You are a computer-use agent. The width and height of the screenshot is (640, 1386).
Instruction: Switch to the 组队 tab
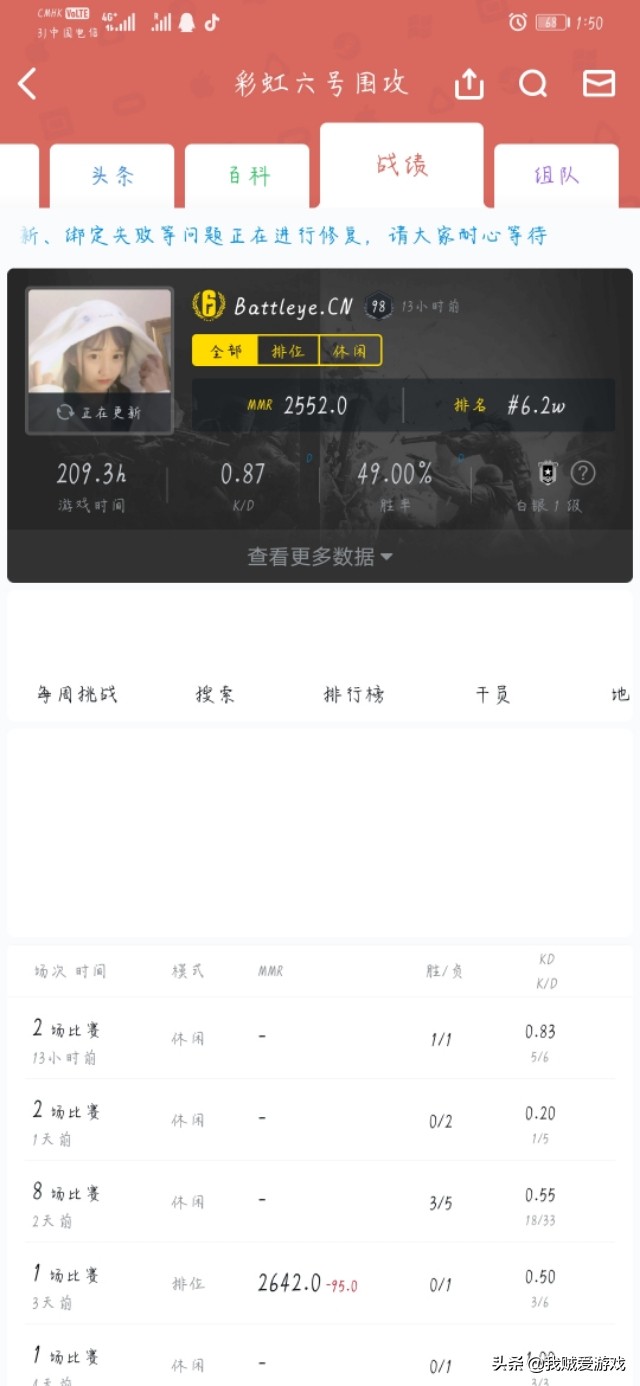click(556, 176)
